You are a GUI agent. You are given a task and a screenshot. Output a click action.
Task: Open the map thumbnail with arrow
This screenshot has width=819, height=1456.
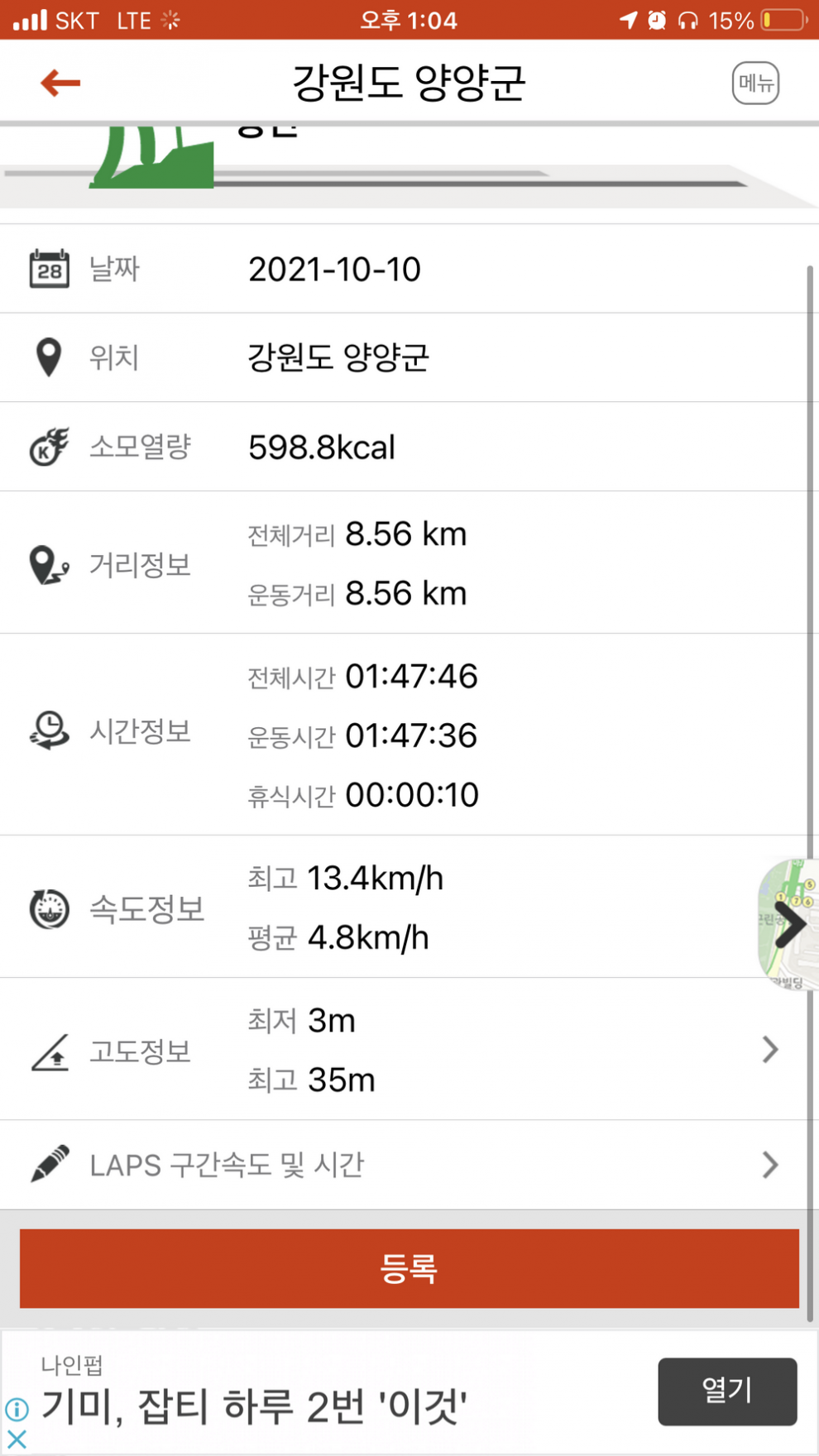point(789,924)
